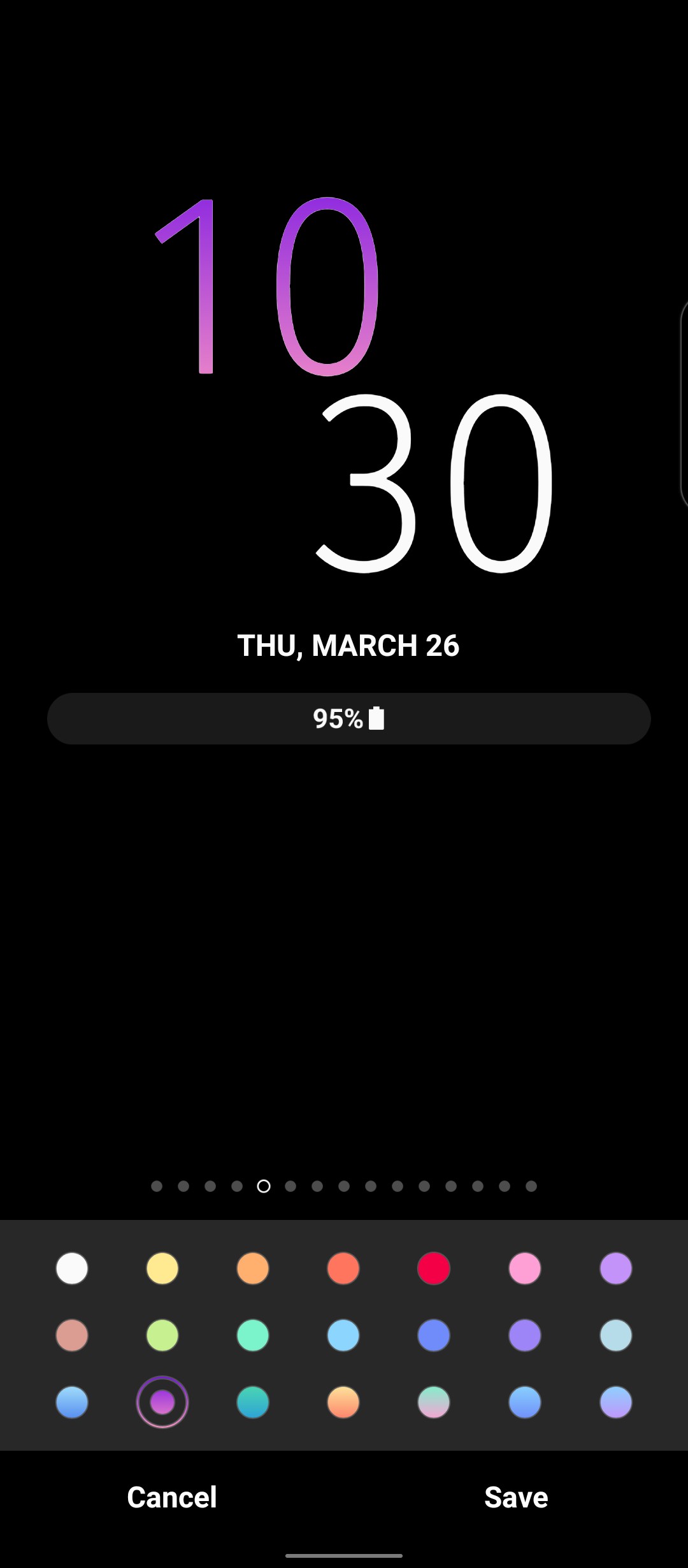
Task: Select the sky blue color swatch
Action: tap(343, 1335)
